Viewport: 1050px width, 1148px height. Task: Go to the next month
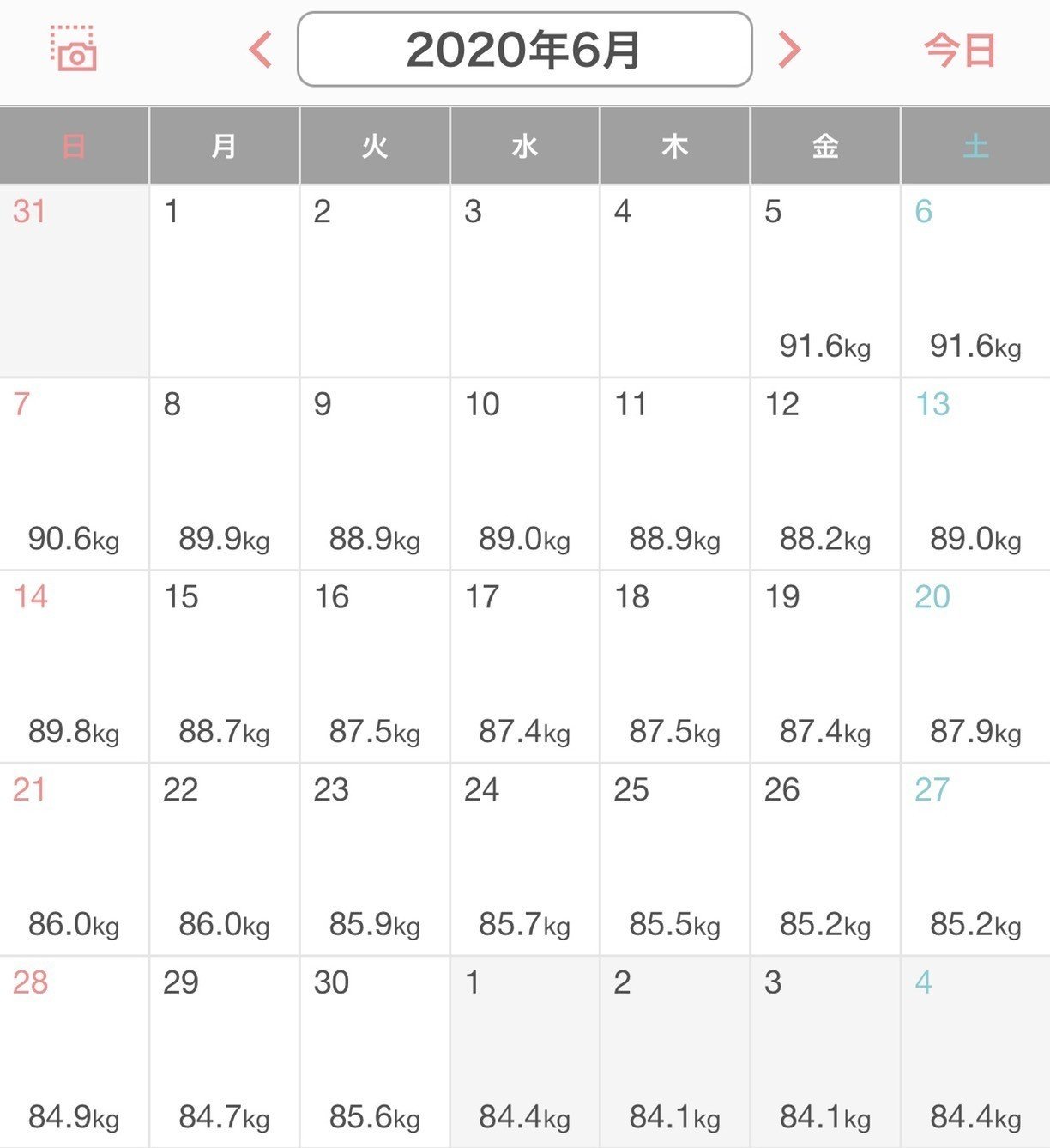(x=789, y=50)
